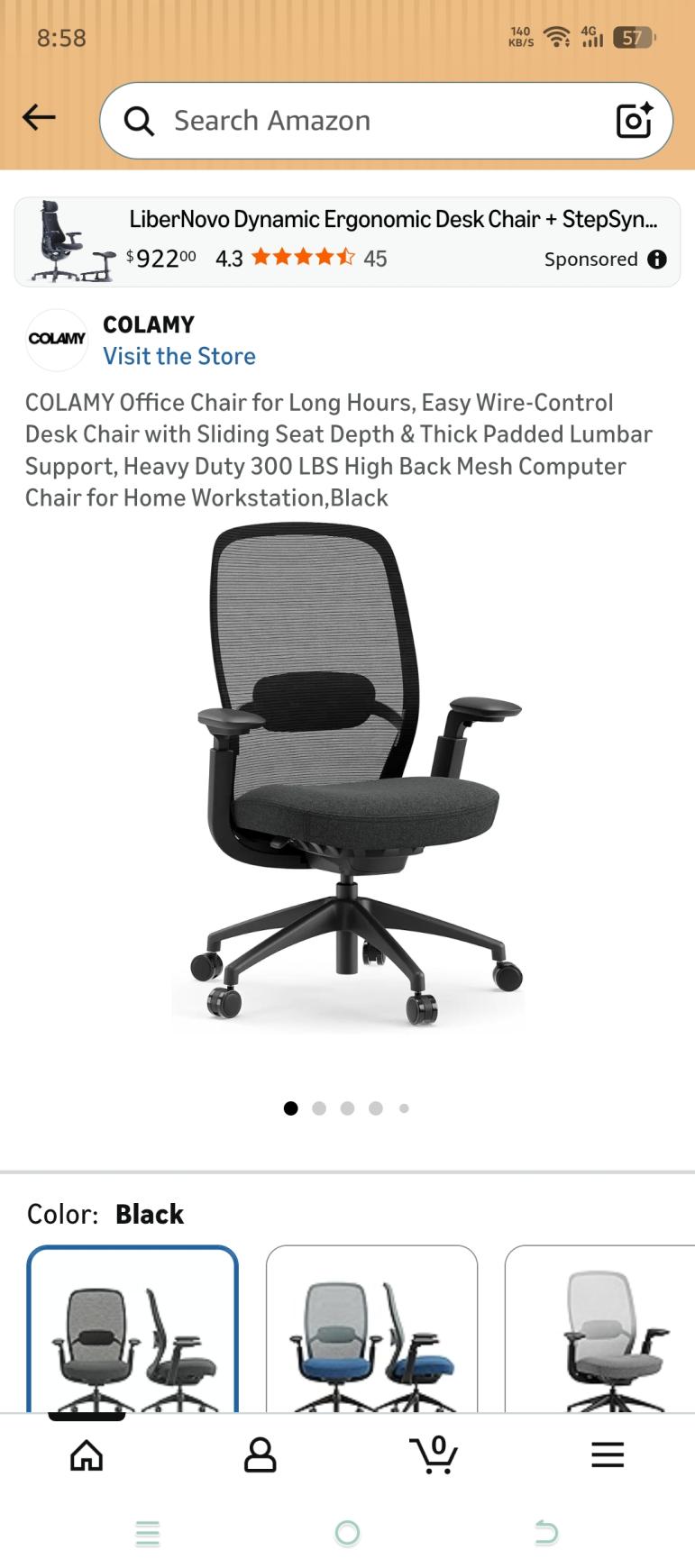Tap the system back button
This screenshot has height=1568, width=695.
pyautogui.click(x=546, y=1532)
